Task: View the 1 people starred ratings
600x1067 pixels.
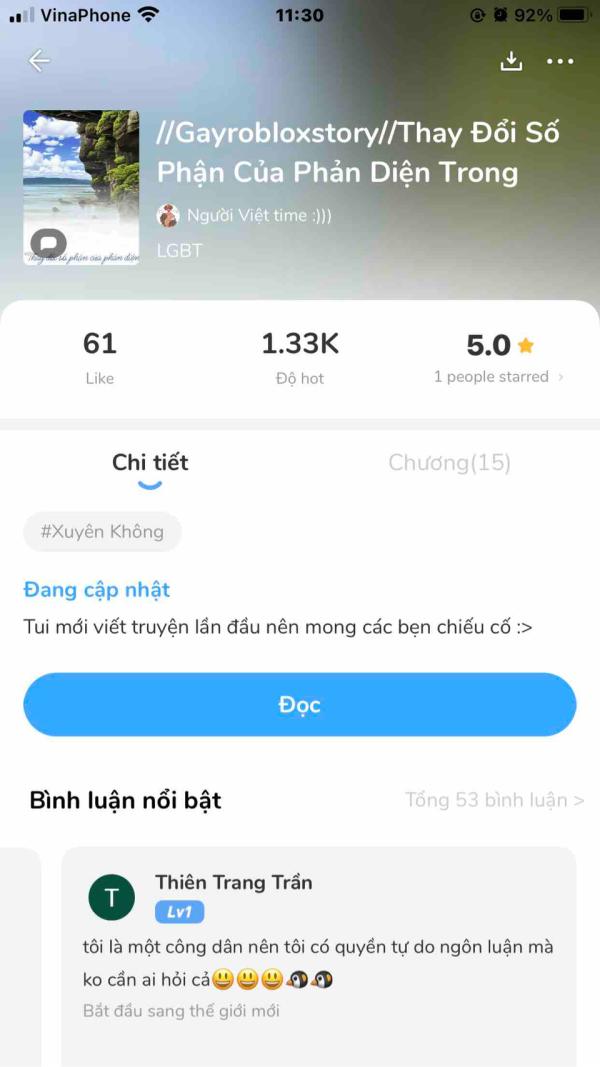Action: [498, 377]
